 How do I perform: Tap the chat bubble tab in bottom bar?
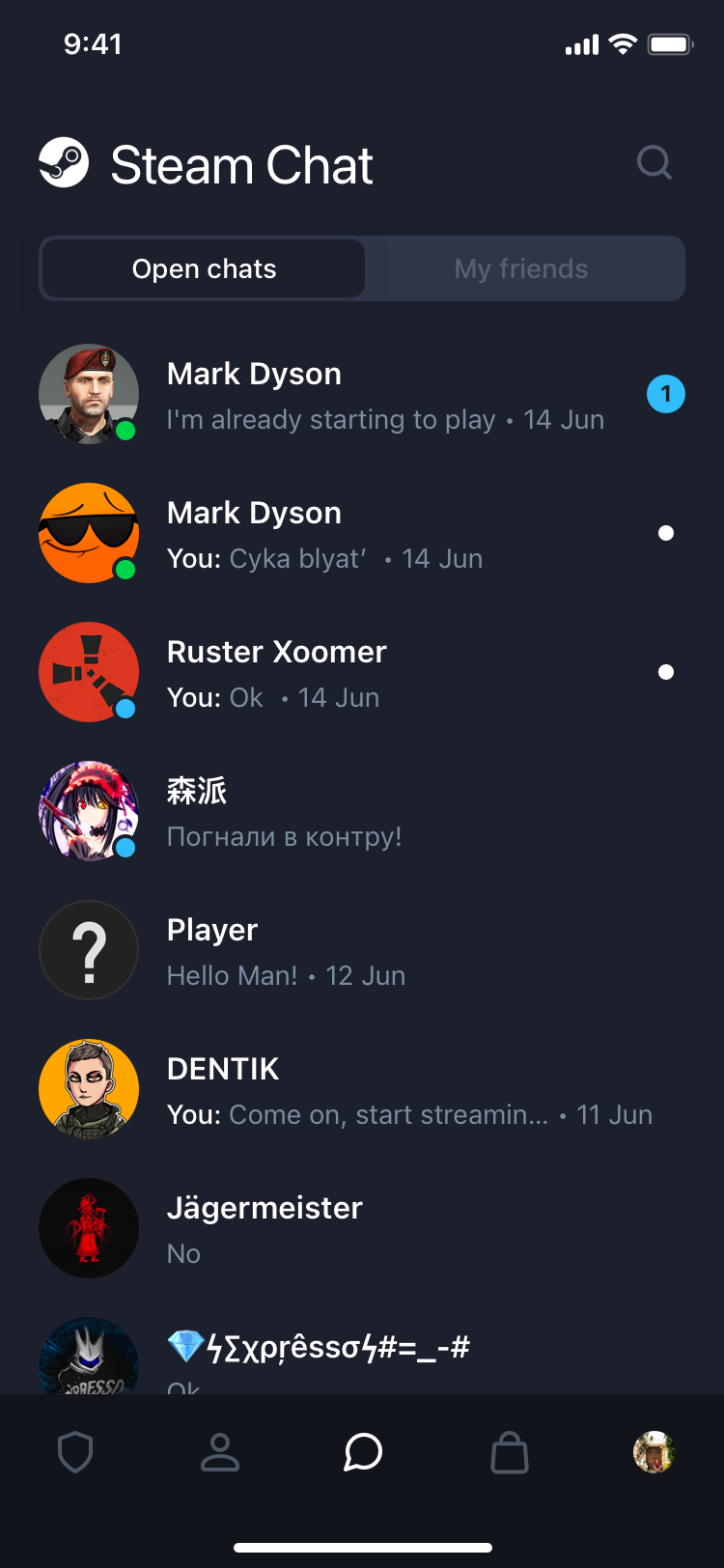click(x=363, y=1452)
